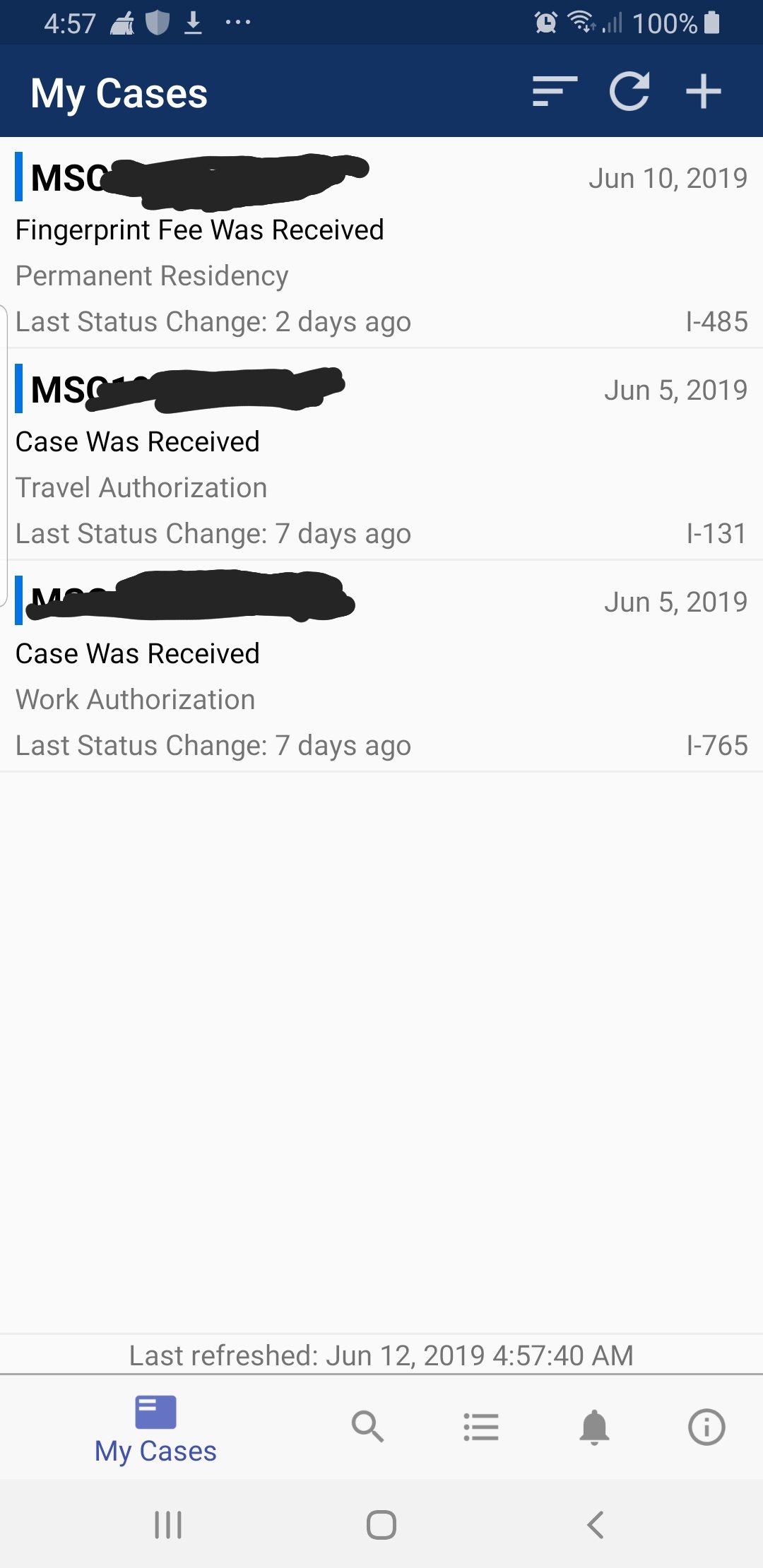Open the I-485 Permanent Residency case
This screenshot has width=763, height=1568.
(381, 243)
